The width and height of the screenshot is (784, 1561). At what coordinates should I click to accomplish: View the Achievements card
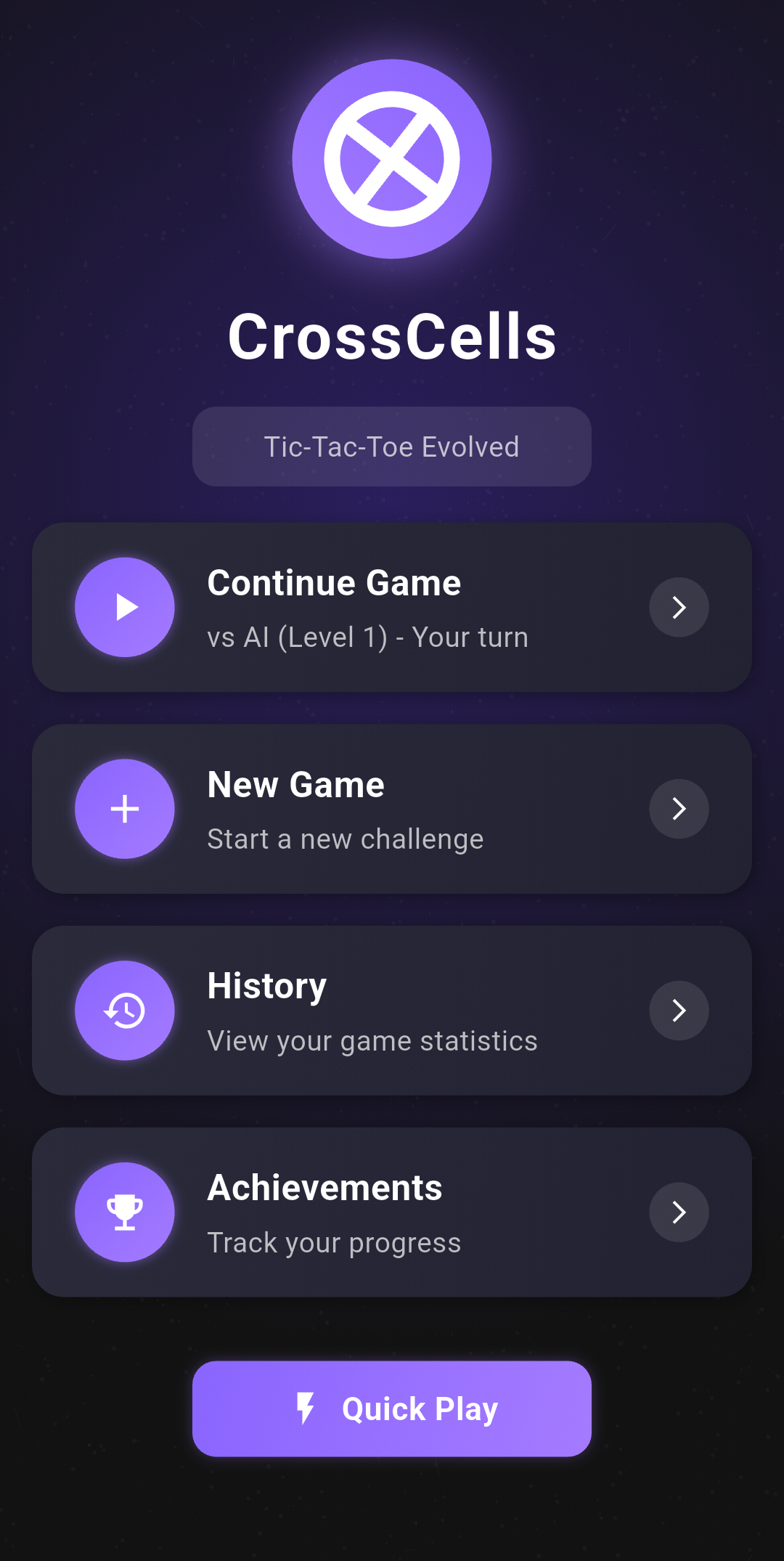click(392, 1212)
